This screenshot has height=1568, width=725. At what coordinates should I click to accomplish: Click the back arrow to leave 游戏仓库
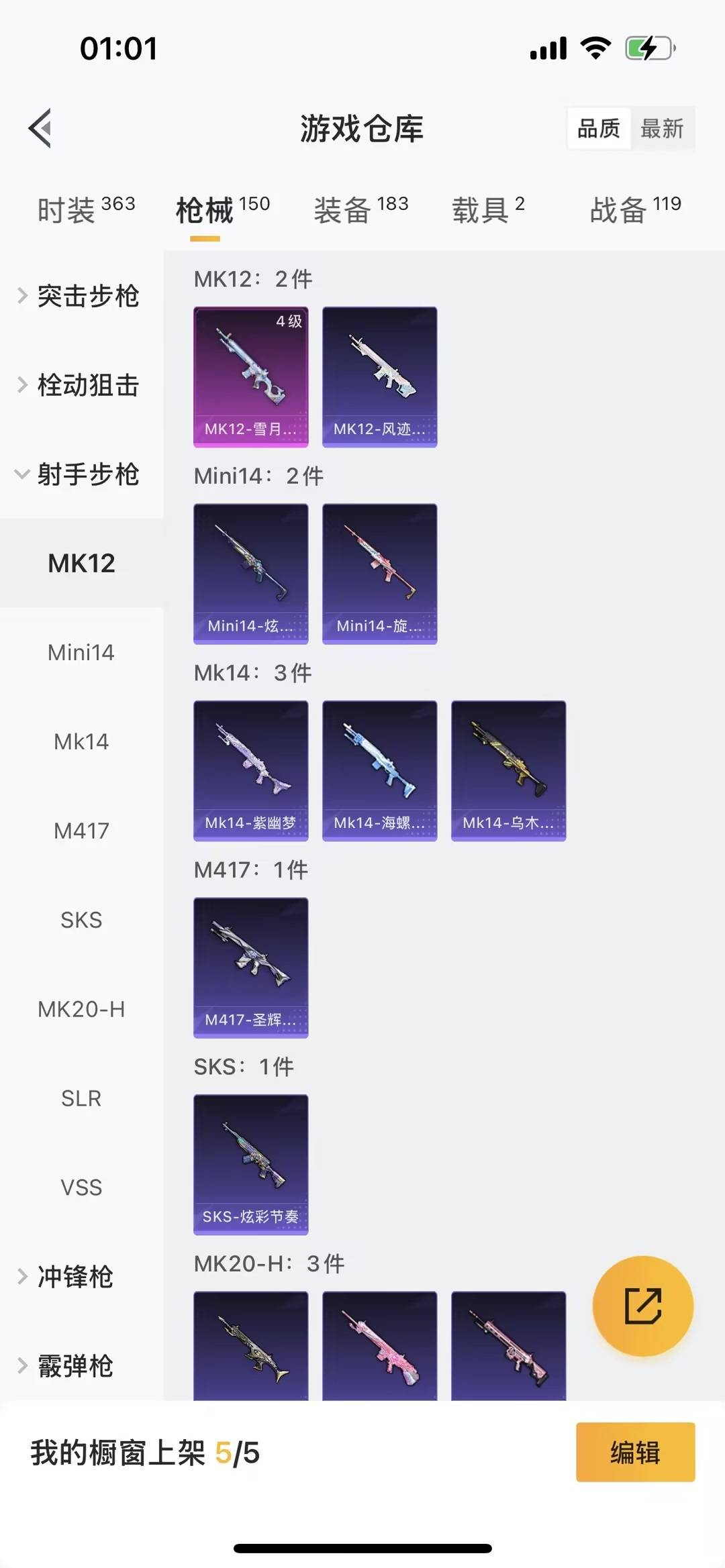(40, 129)
